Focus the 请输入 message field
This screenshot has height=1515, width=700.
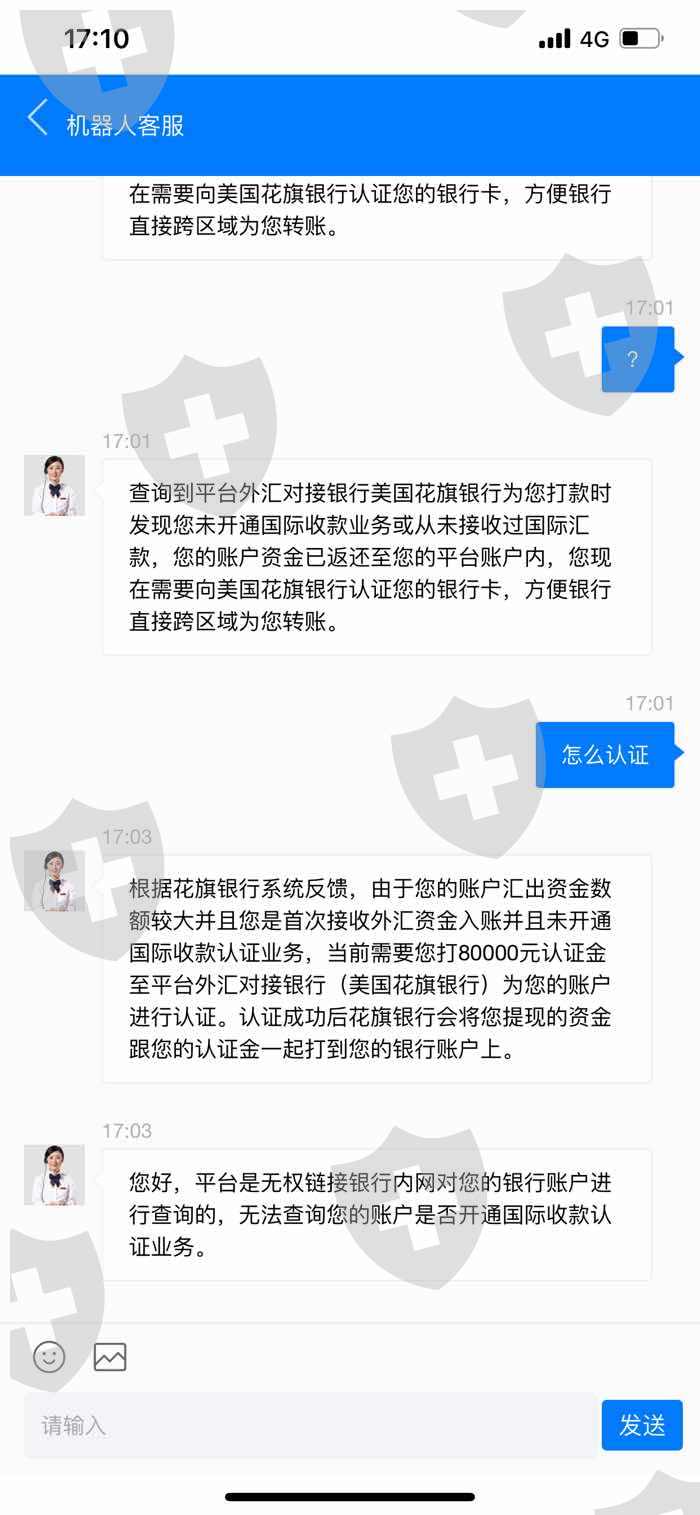click(x=310, y=1425)
